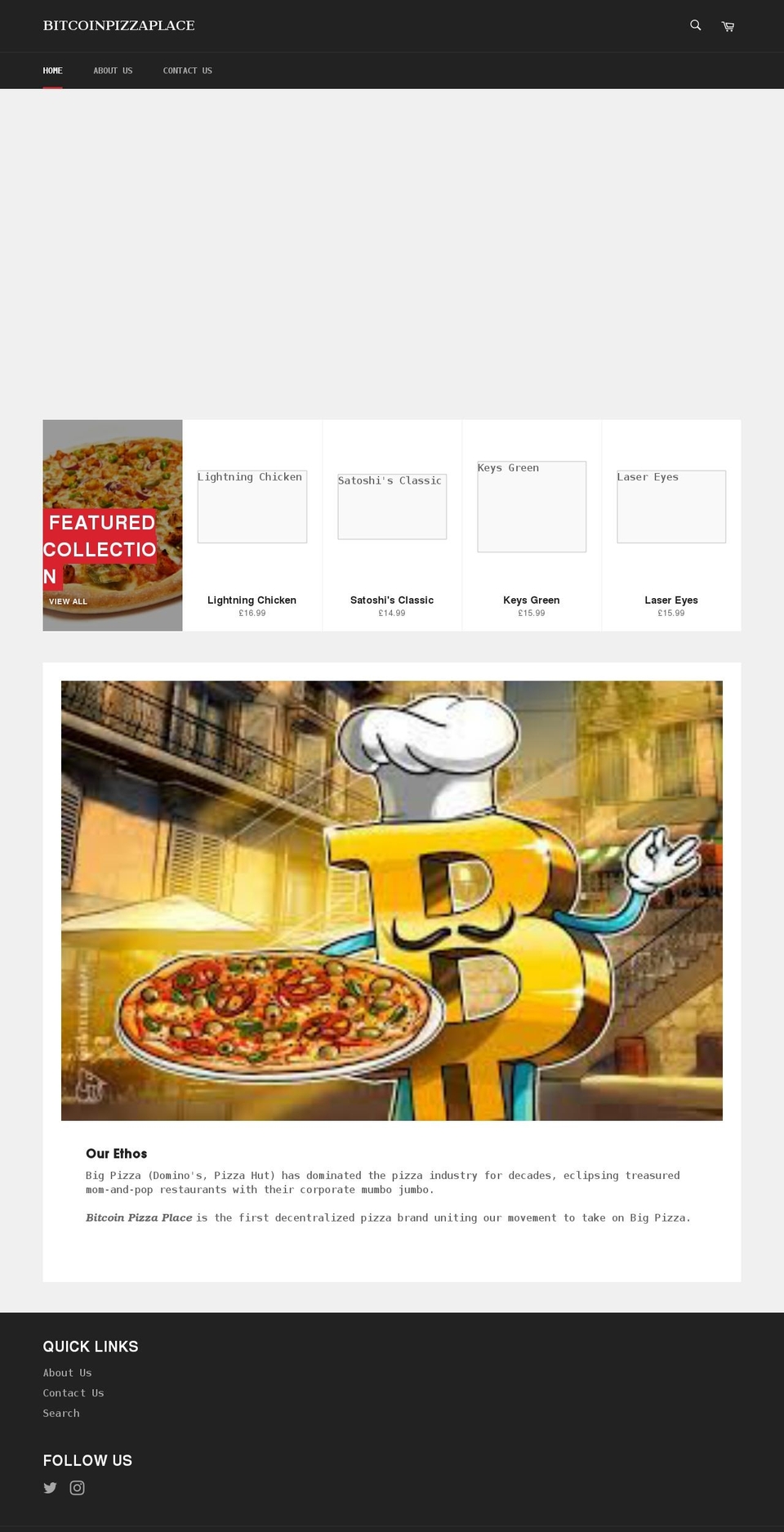This screenshot has height=1532, width=784.
Task: Visit the Instagram profile icon
Action: [x=77, y=1488]
